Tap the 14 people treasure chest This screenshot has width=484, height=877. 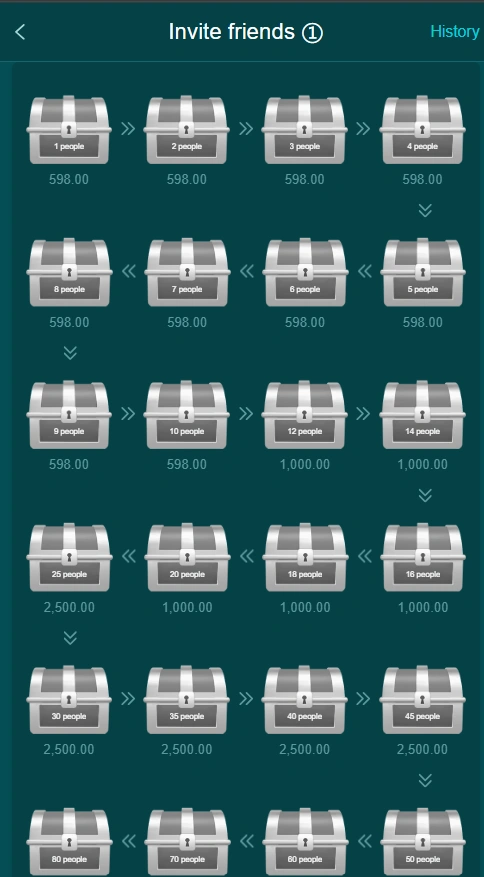point(422,414)
